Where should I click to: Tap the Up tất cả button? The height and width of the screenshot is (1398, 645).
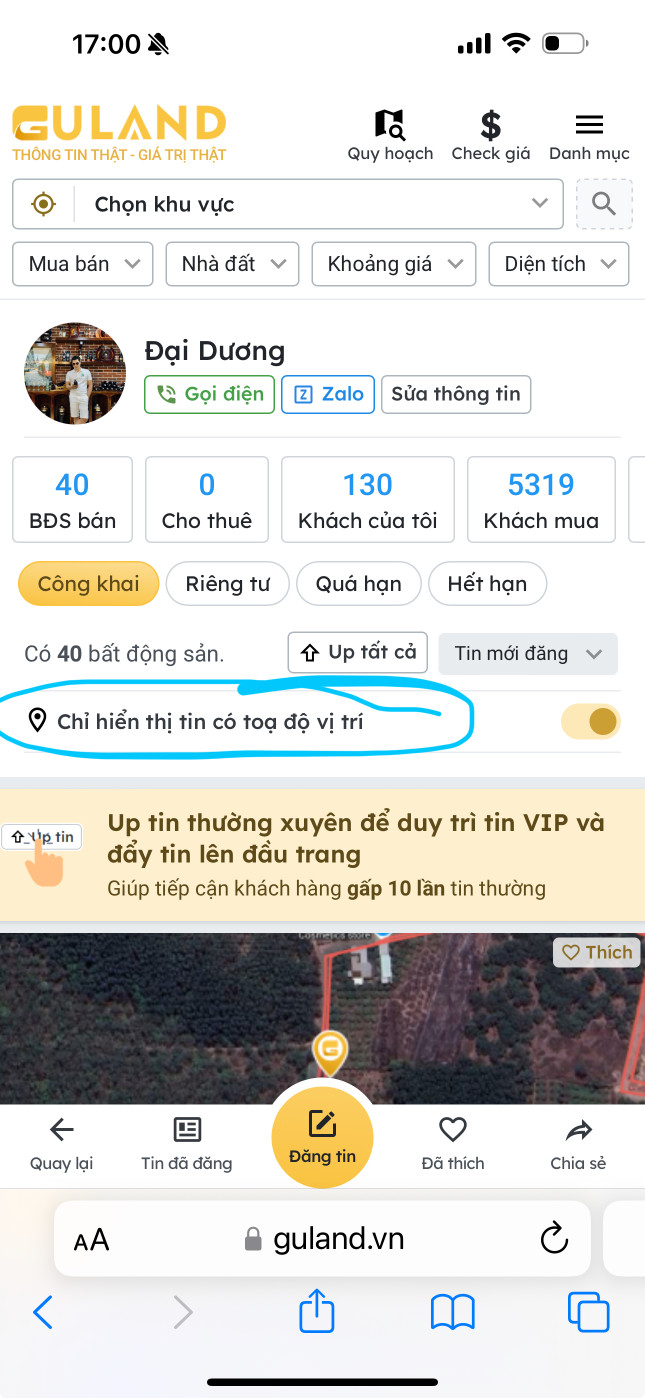coord(358,653)
